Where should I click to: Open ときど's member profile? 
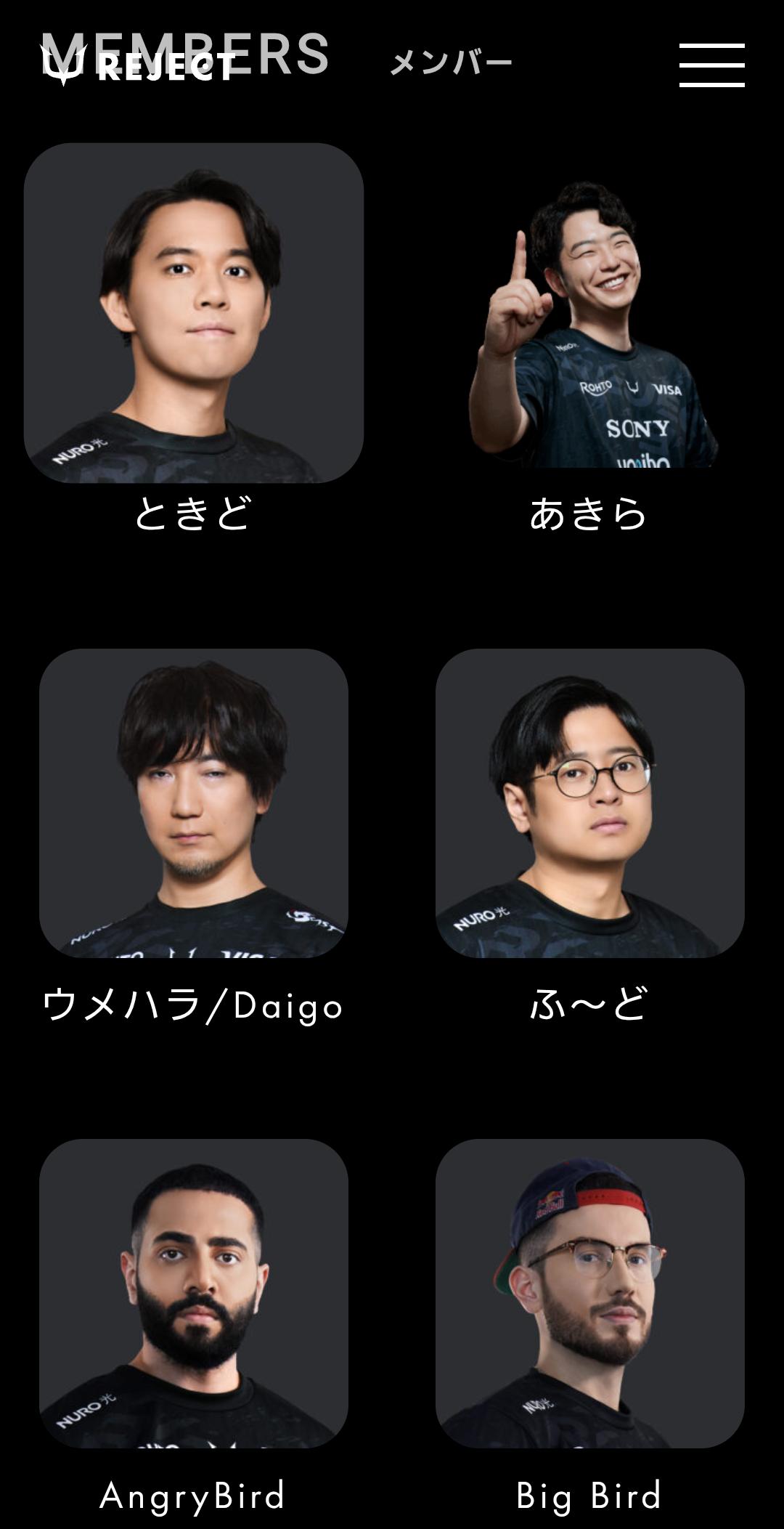point(194,313)
